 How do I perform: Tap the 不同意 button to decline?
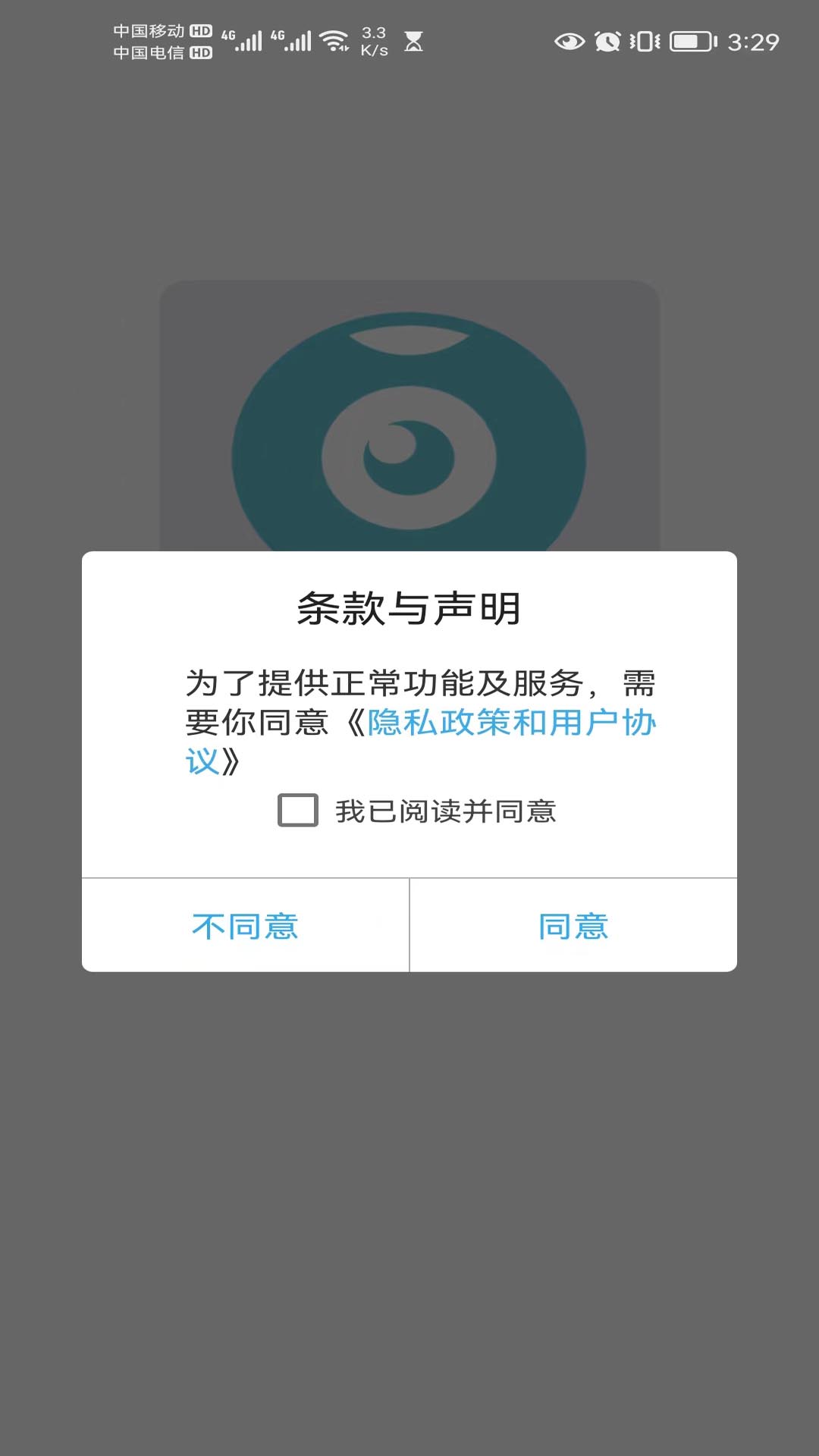pos(245,927)
